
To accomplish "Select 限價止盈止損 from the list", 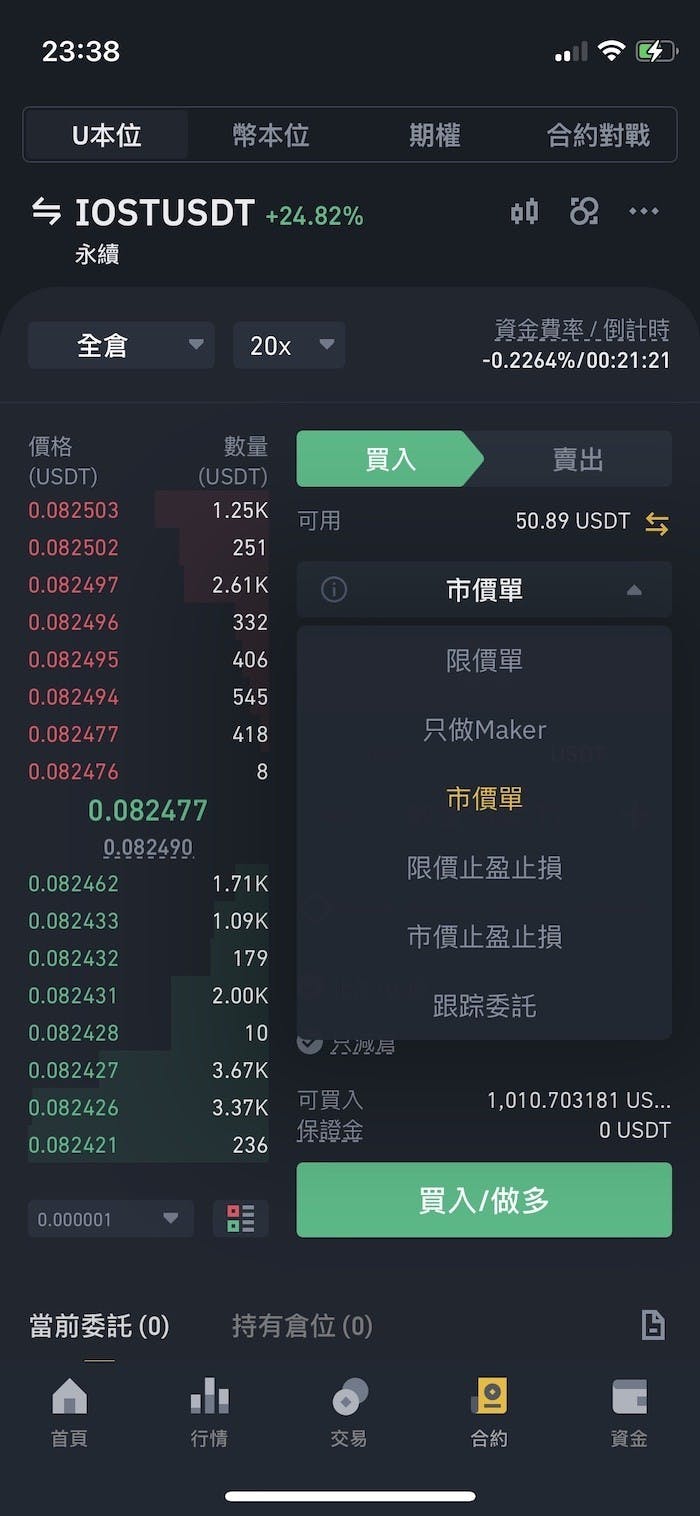I will click(x=484, y=868).
